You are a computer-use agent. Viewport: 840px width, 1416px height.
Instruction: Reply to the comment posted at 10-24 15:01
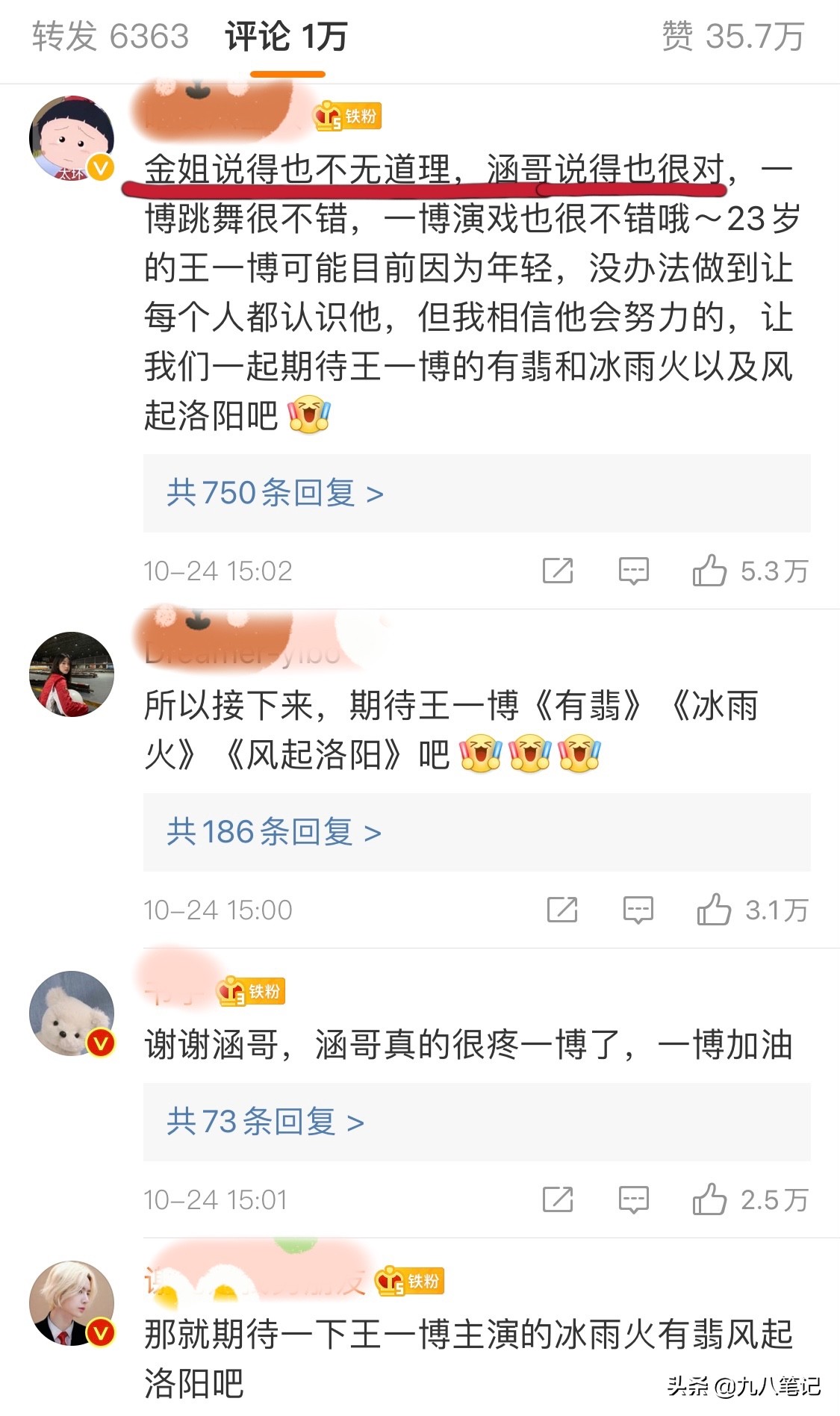click(633, 1200)
